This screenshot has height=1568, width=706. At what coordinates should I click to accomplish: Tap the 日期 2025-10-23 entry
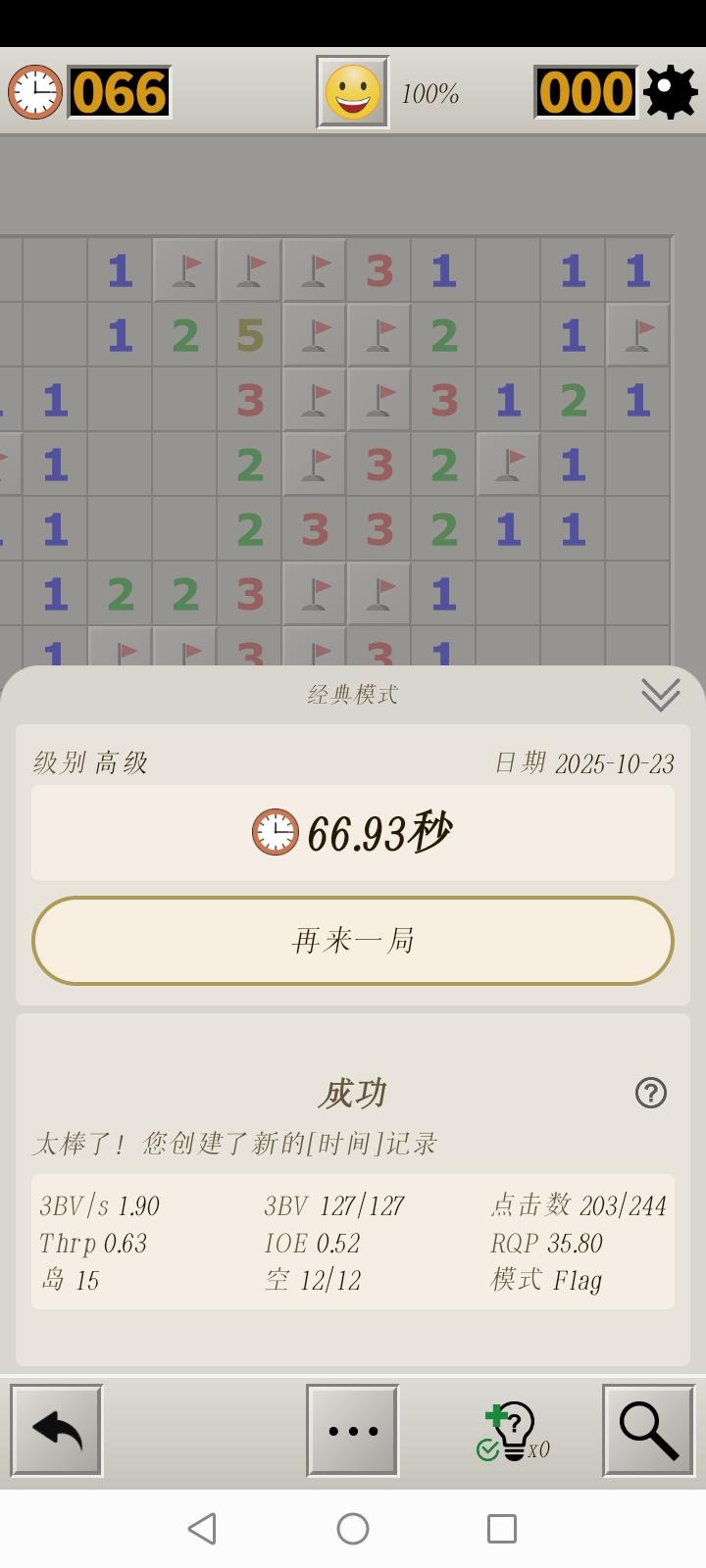point(583,762)
